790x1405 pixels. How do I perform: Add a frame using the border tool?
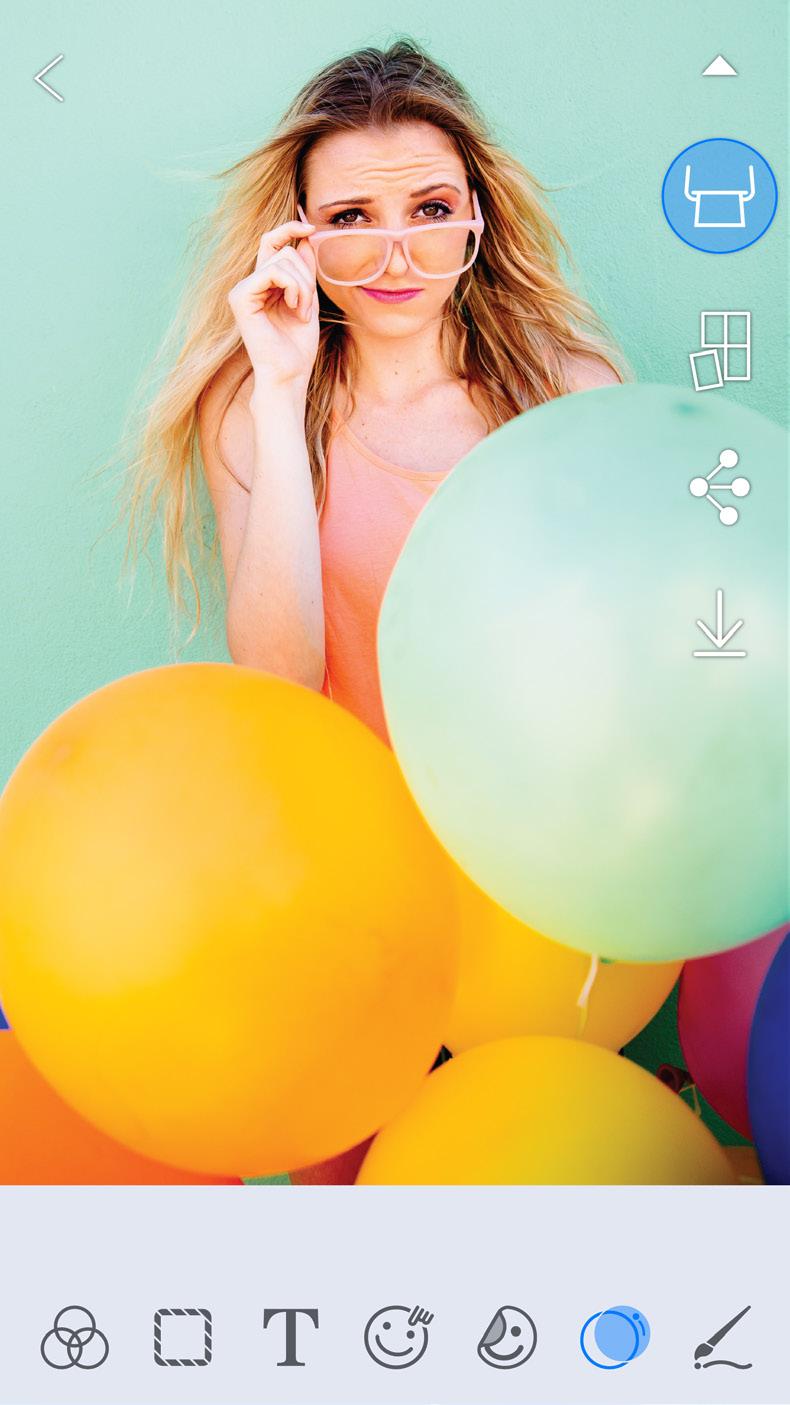[x=183, y=1337]
